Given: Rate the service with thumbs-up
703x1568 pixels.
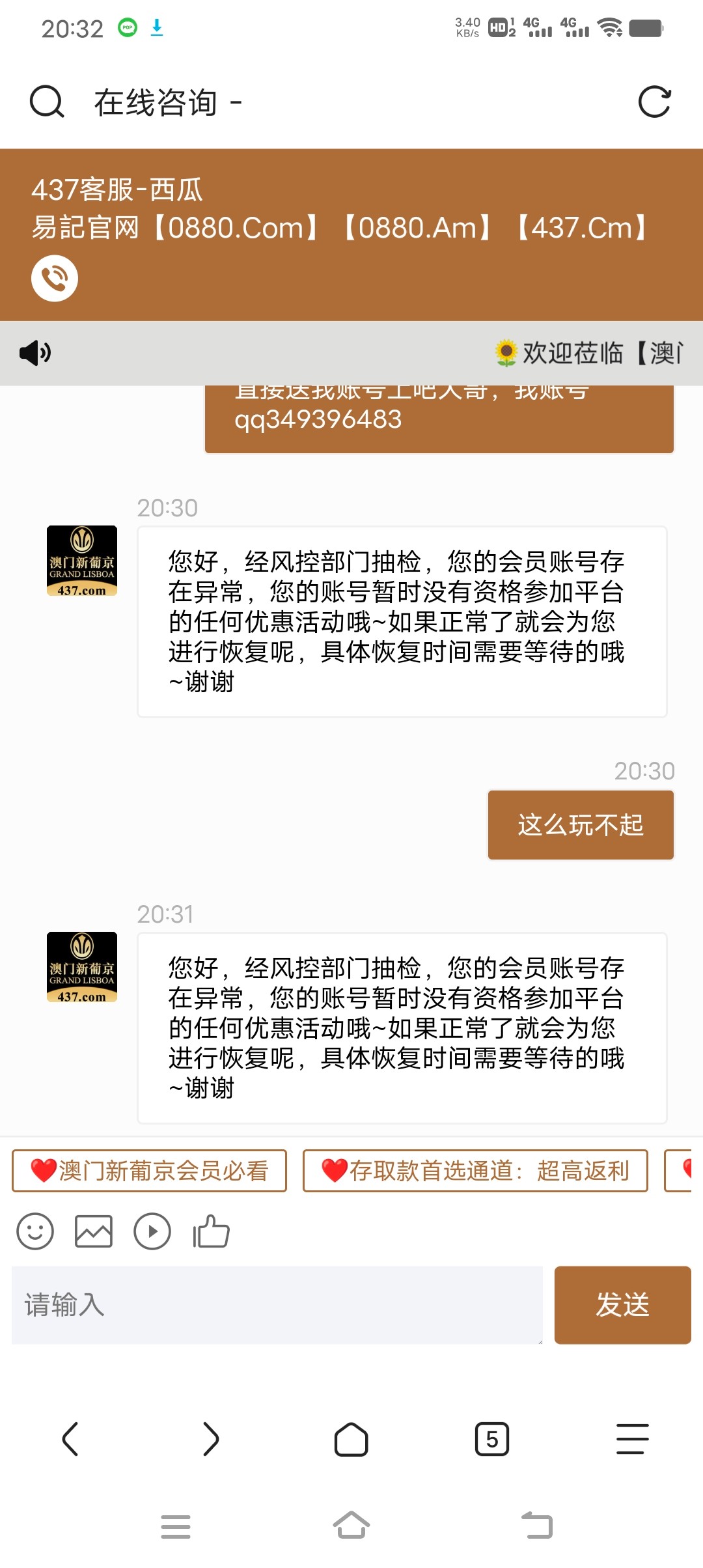Looking at the screenshot, I should (211, 1231).
